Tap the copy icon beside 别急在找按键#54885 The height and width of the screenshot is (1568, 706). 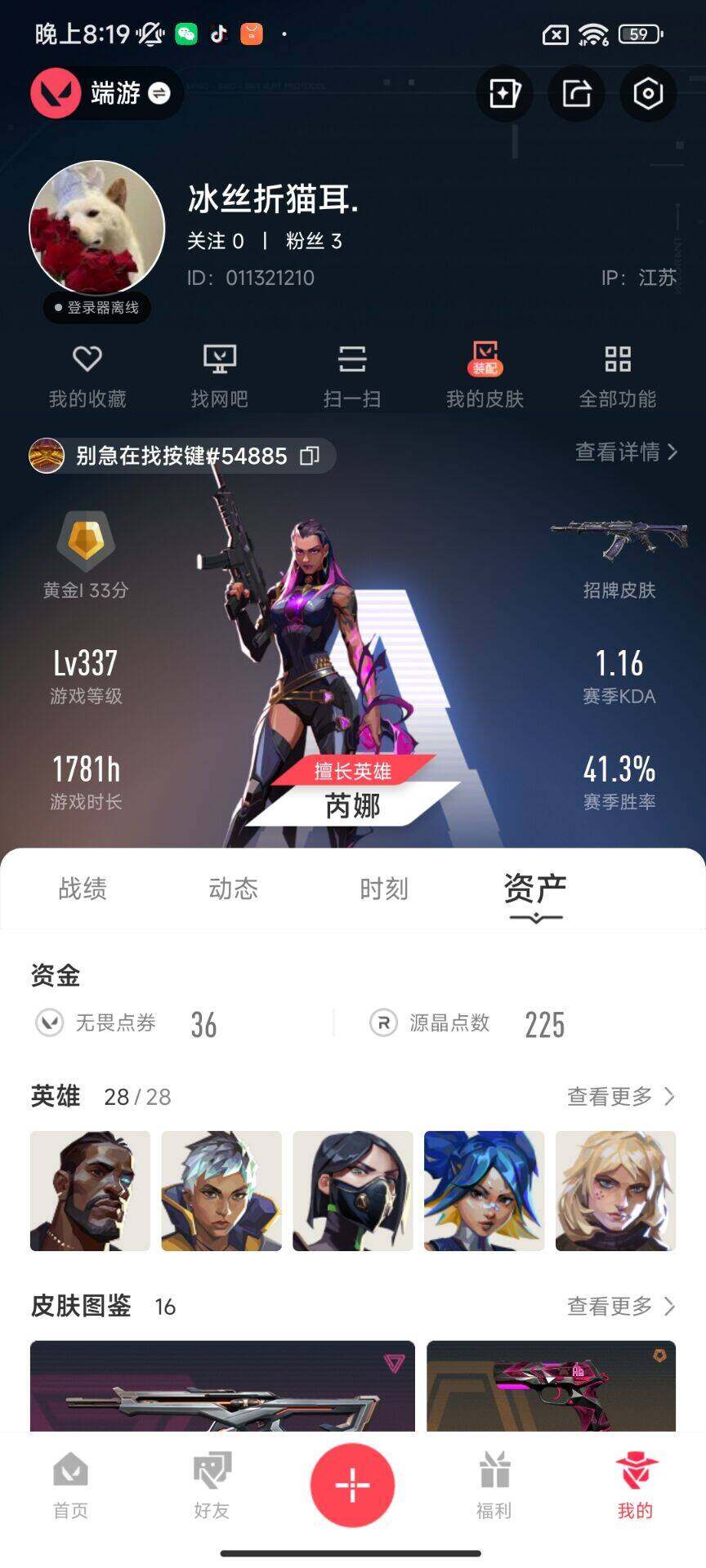(309, 457)
